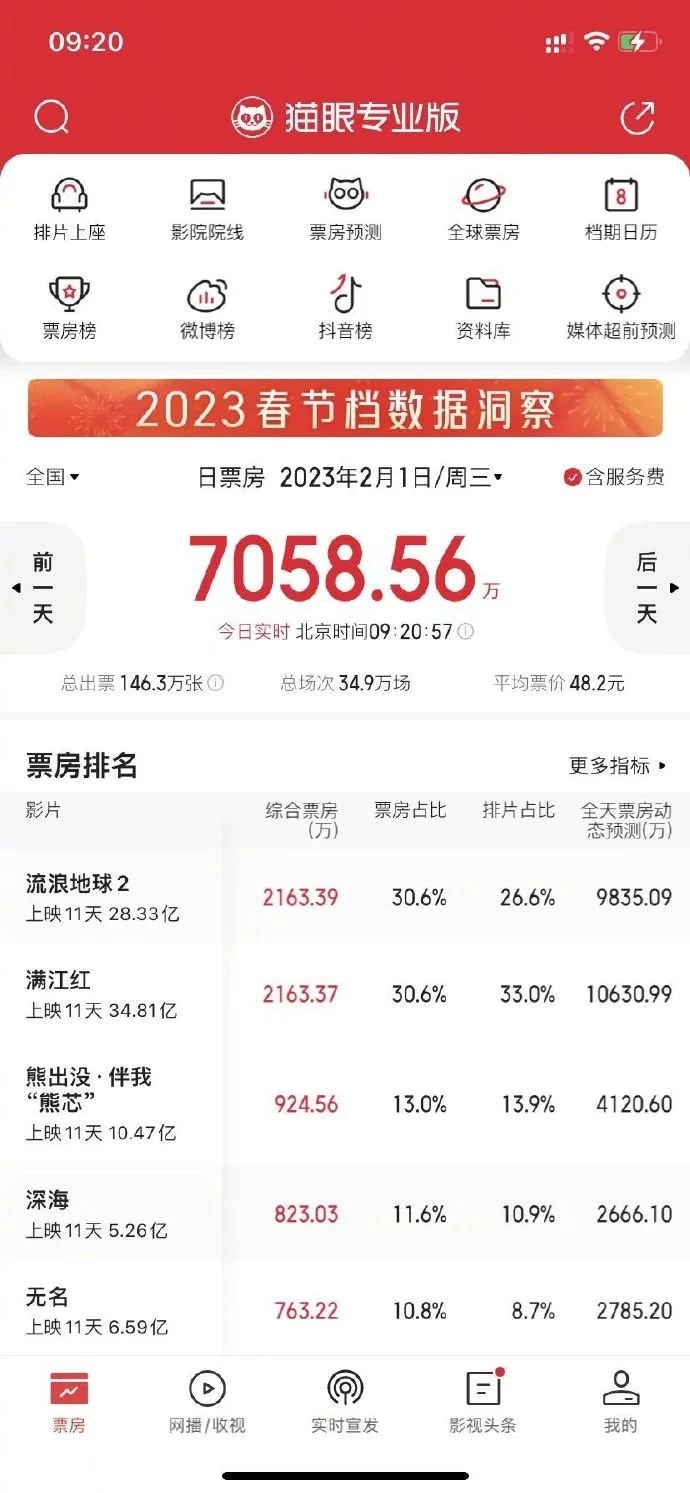Image resolution: width=690 pixels, height=1493 pixels.
Task: Open the 2023春节档数据洞察 banner
Action: click(x=345, y=408)
